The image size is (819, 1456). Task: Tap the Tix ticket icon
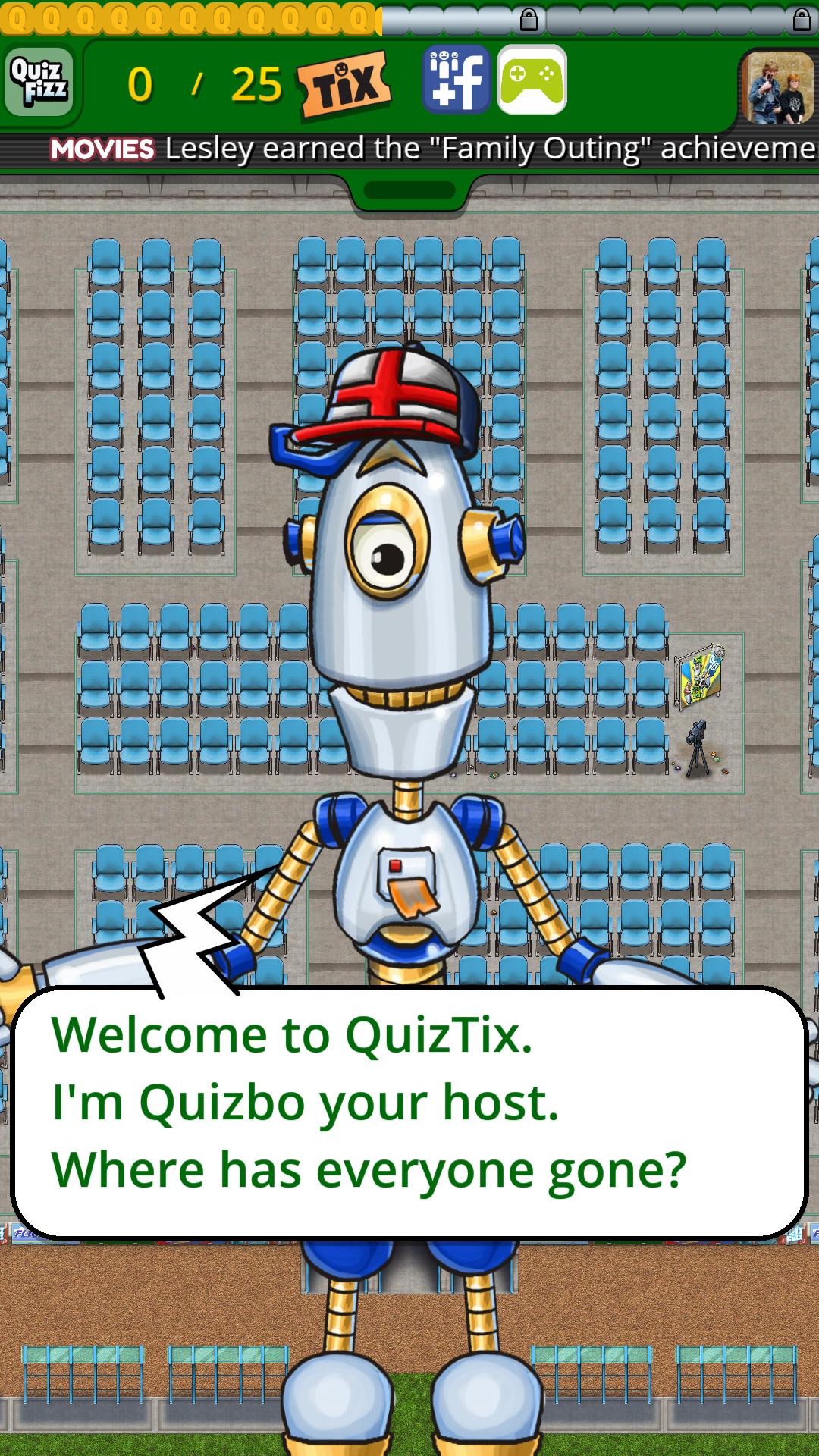point(345,83)
